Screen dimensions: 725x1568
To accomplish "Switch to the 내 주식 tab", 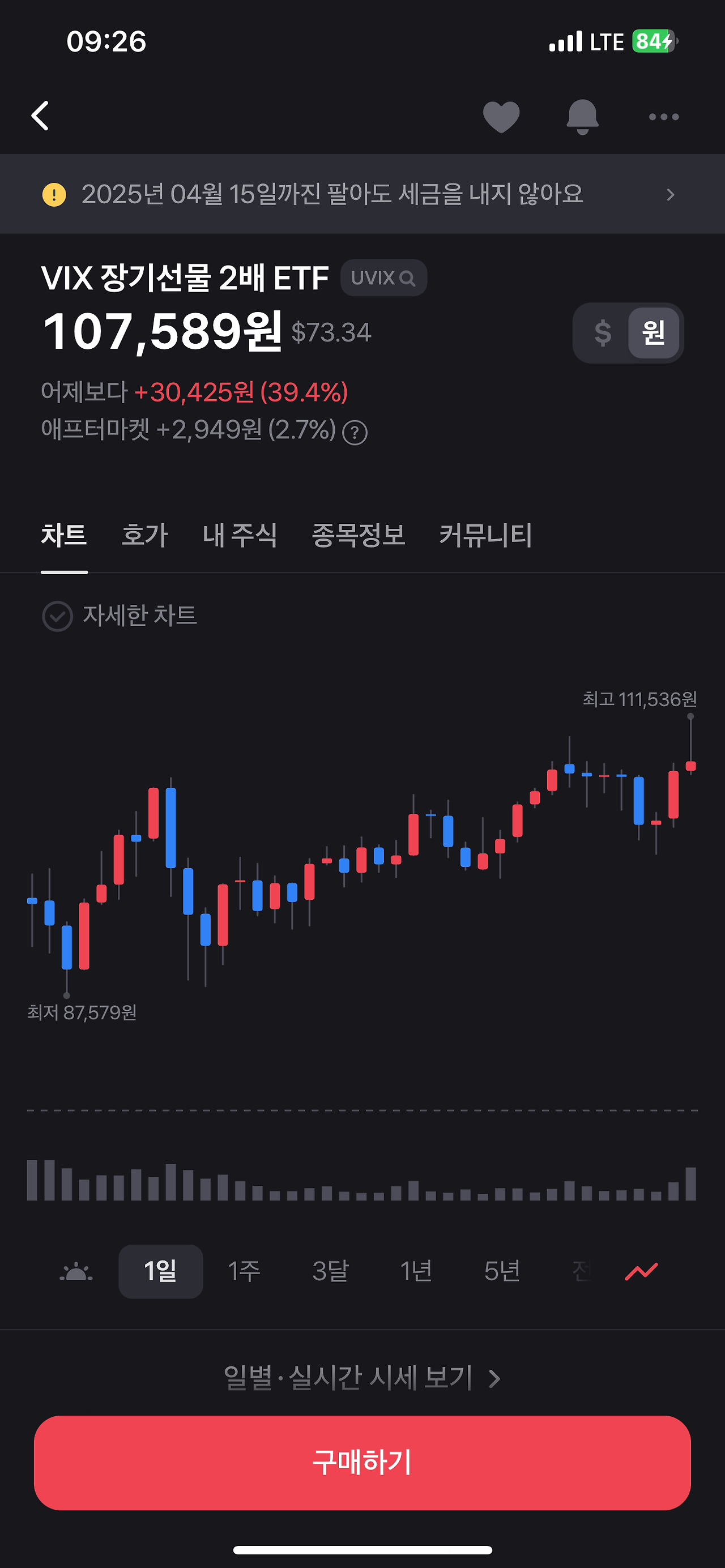I will pyautogui.click(x=239, y=536).
